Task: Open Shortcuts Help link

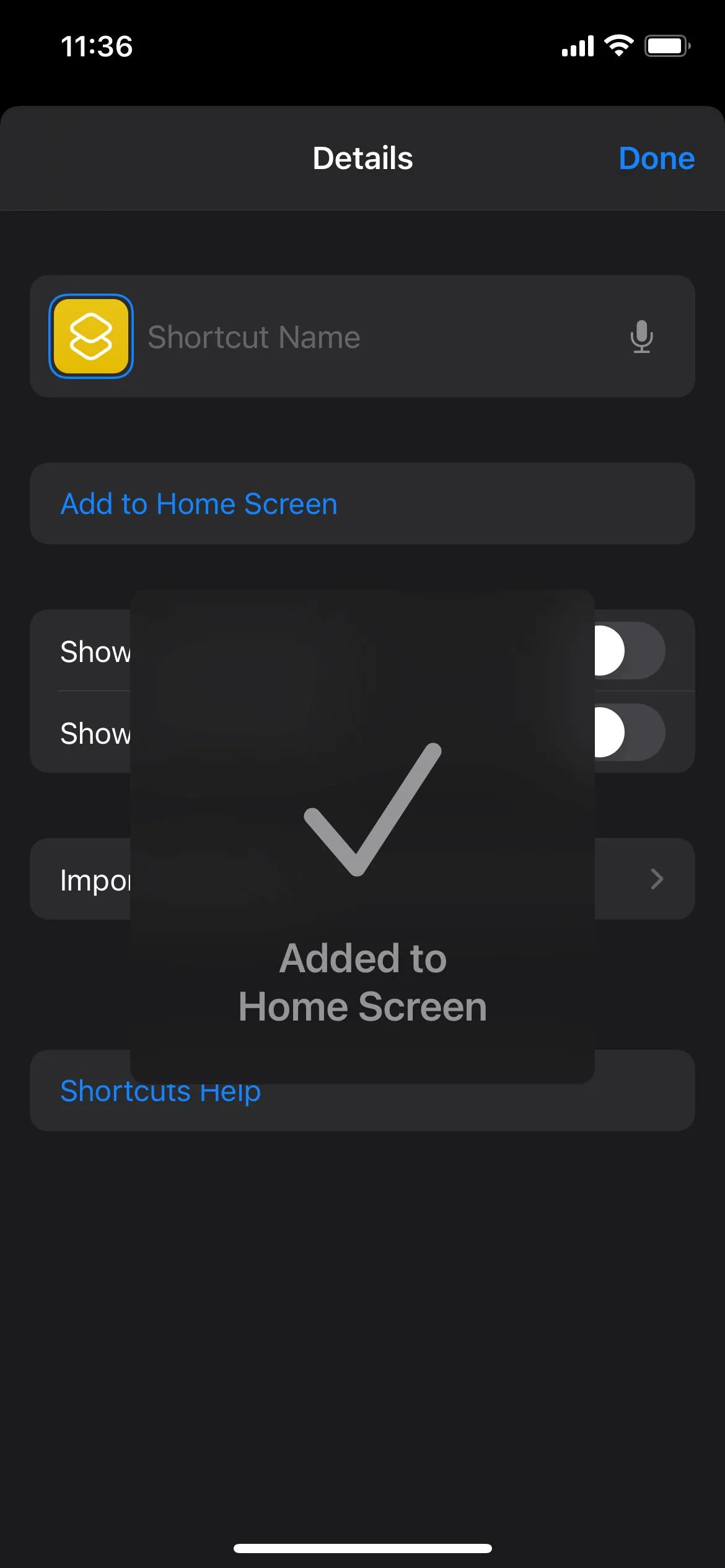Action: (160, 1092)
